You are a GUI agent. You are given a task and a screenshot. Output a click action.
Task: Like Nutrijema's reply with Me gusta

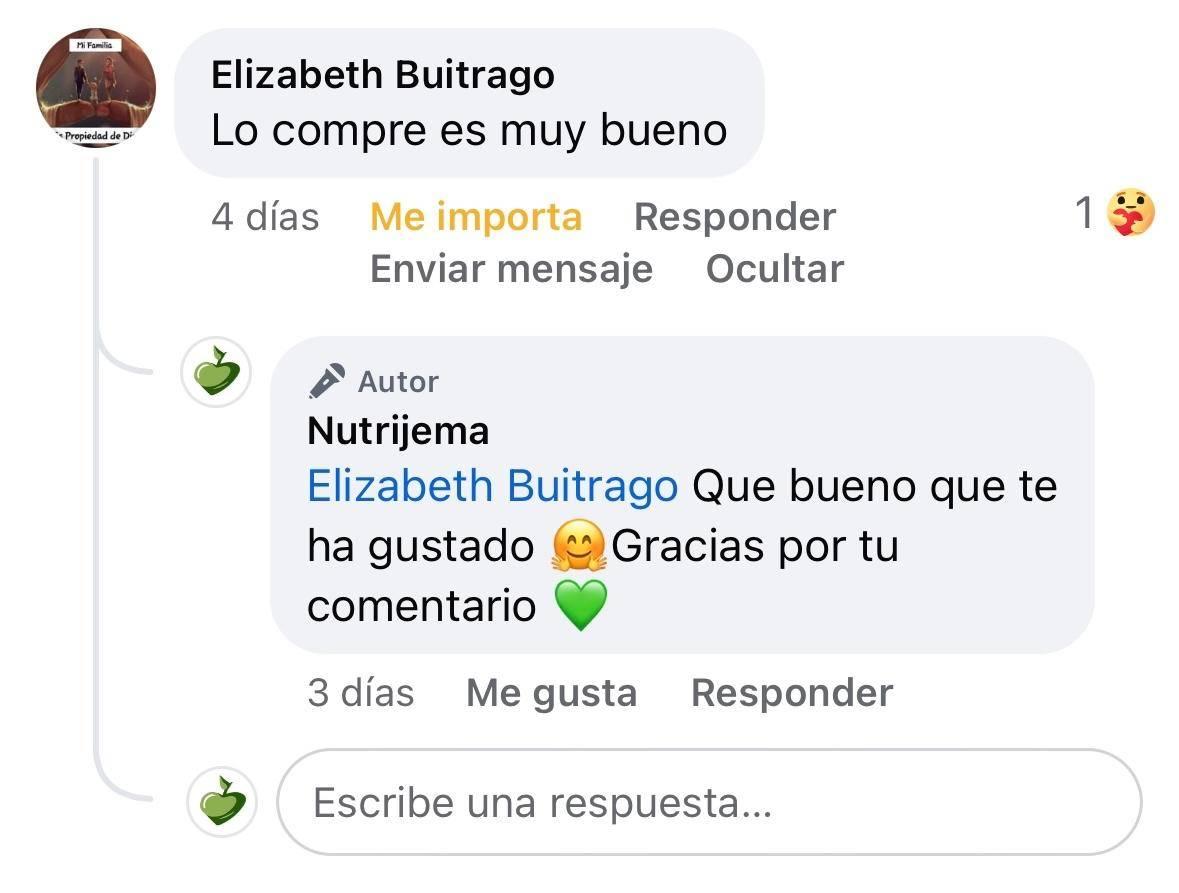pyautogui.click(x=551, y=693)
